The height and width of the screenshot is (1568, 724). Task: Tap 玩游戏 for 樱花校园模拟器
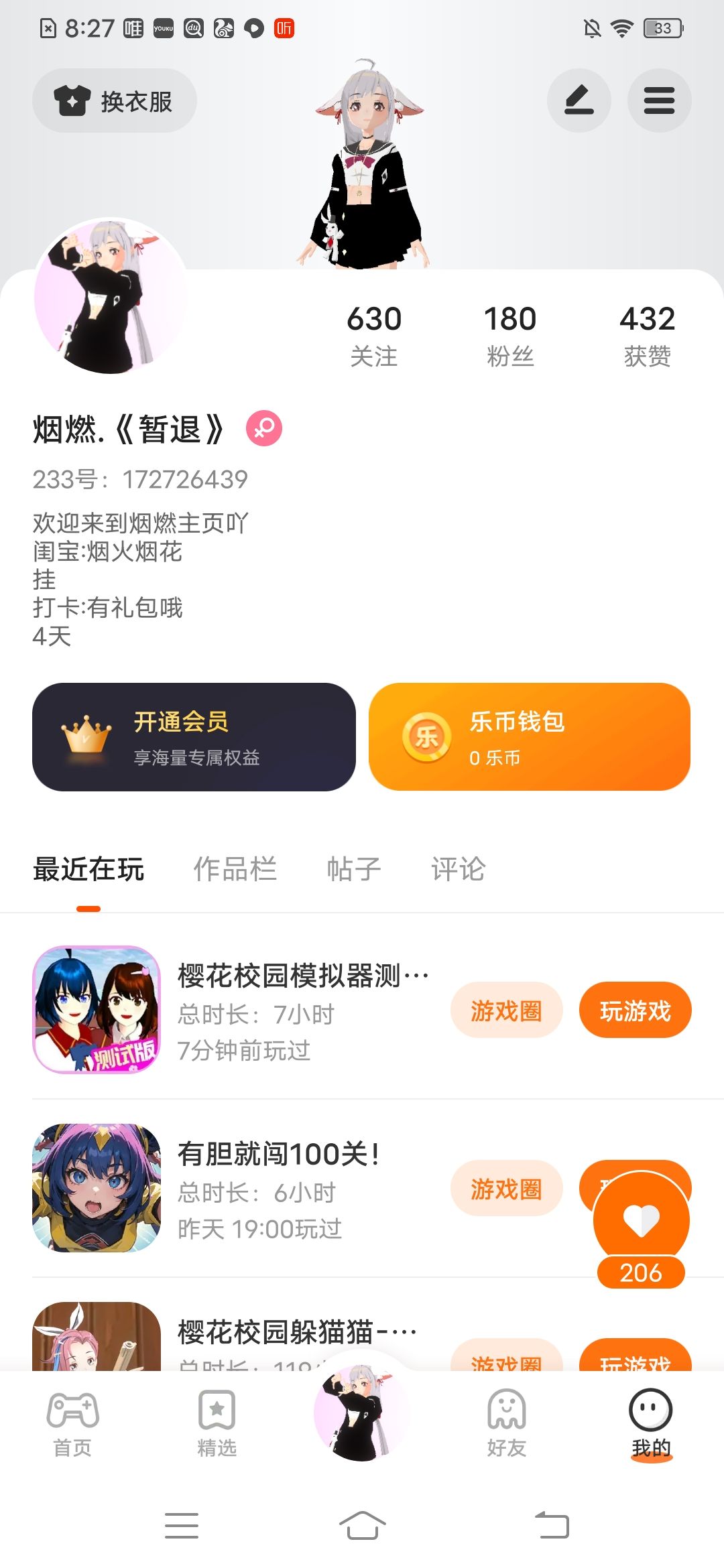click(x=635, y=1010)
